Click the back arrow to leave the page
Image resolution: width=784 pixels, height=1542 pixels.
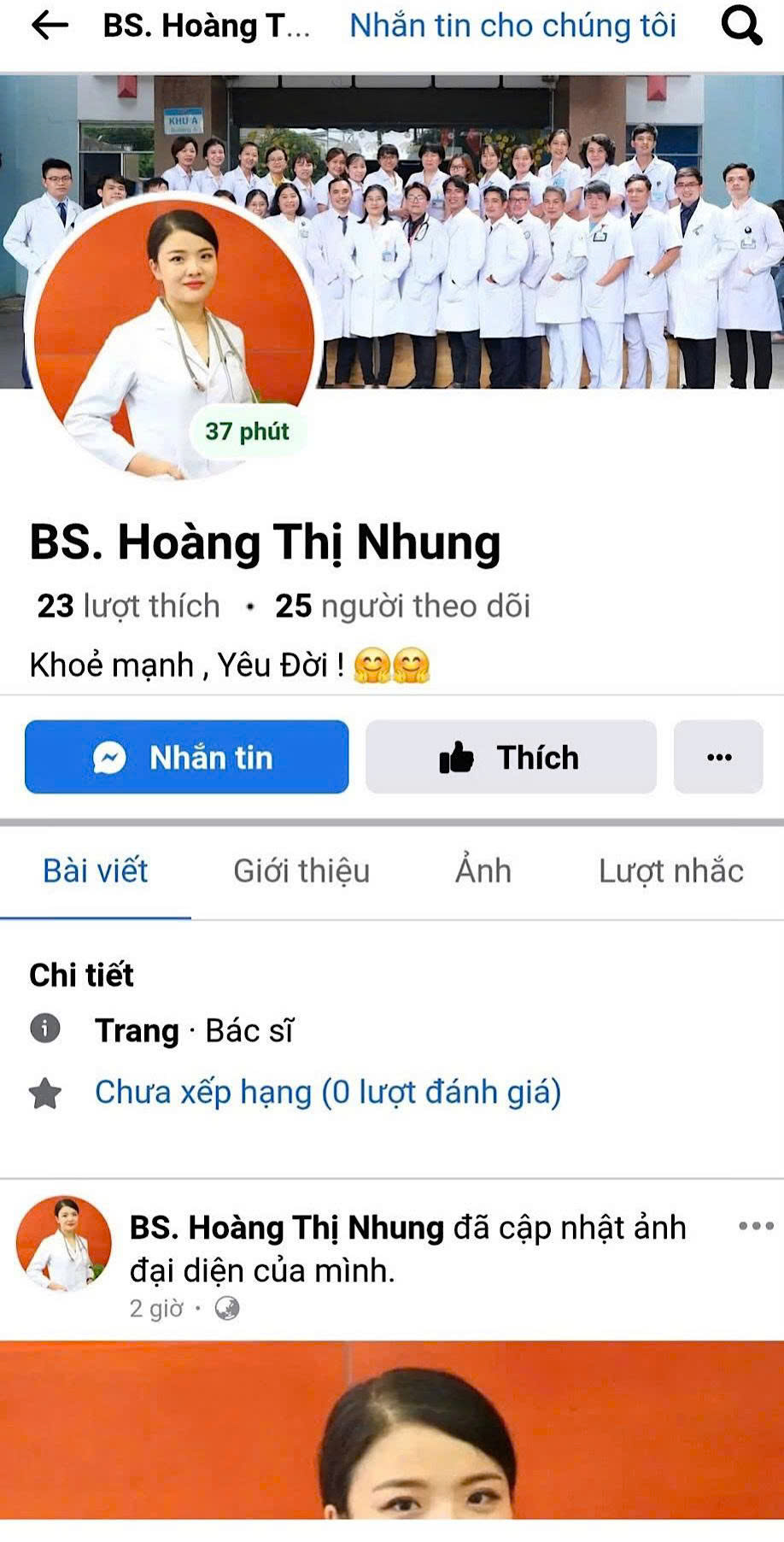(x=49, y=26)
